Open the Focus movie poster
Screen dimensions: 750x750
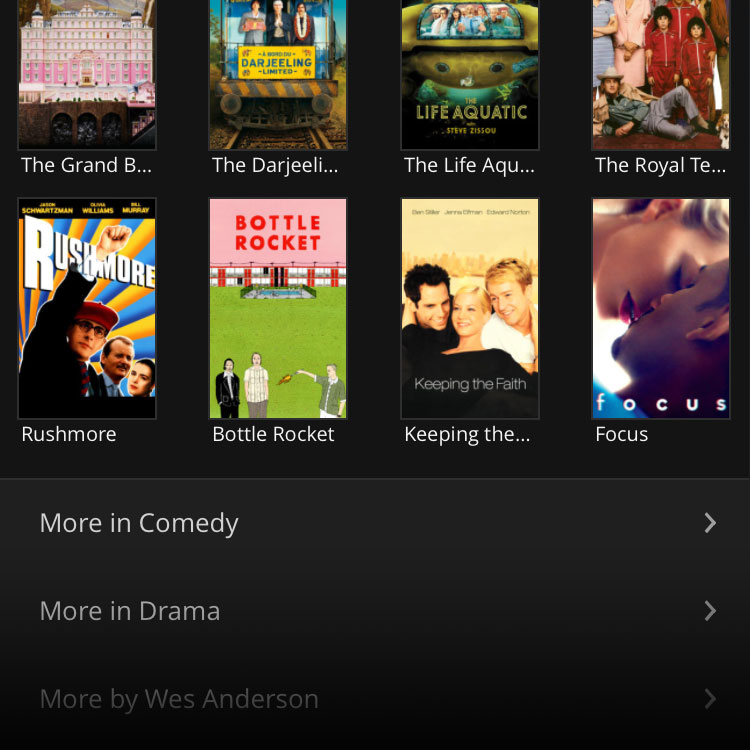pyautogui.click(x=661, y=308)
